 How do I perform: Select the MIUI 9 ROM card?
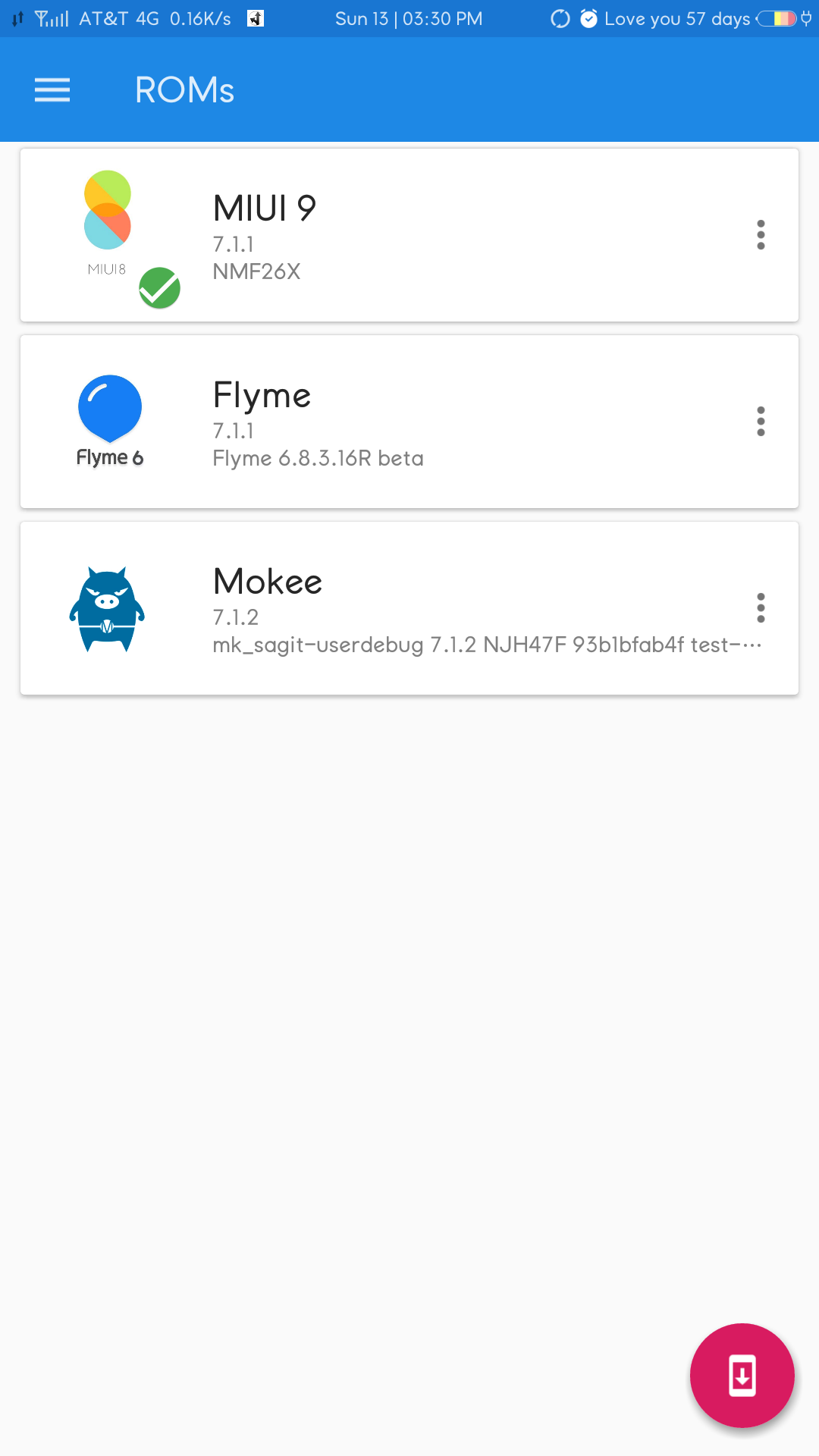[x=409, y=235]
